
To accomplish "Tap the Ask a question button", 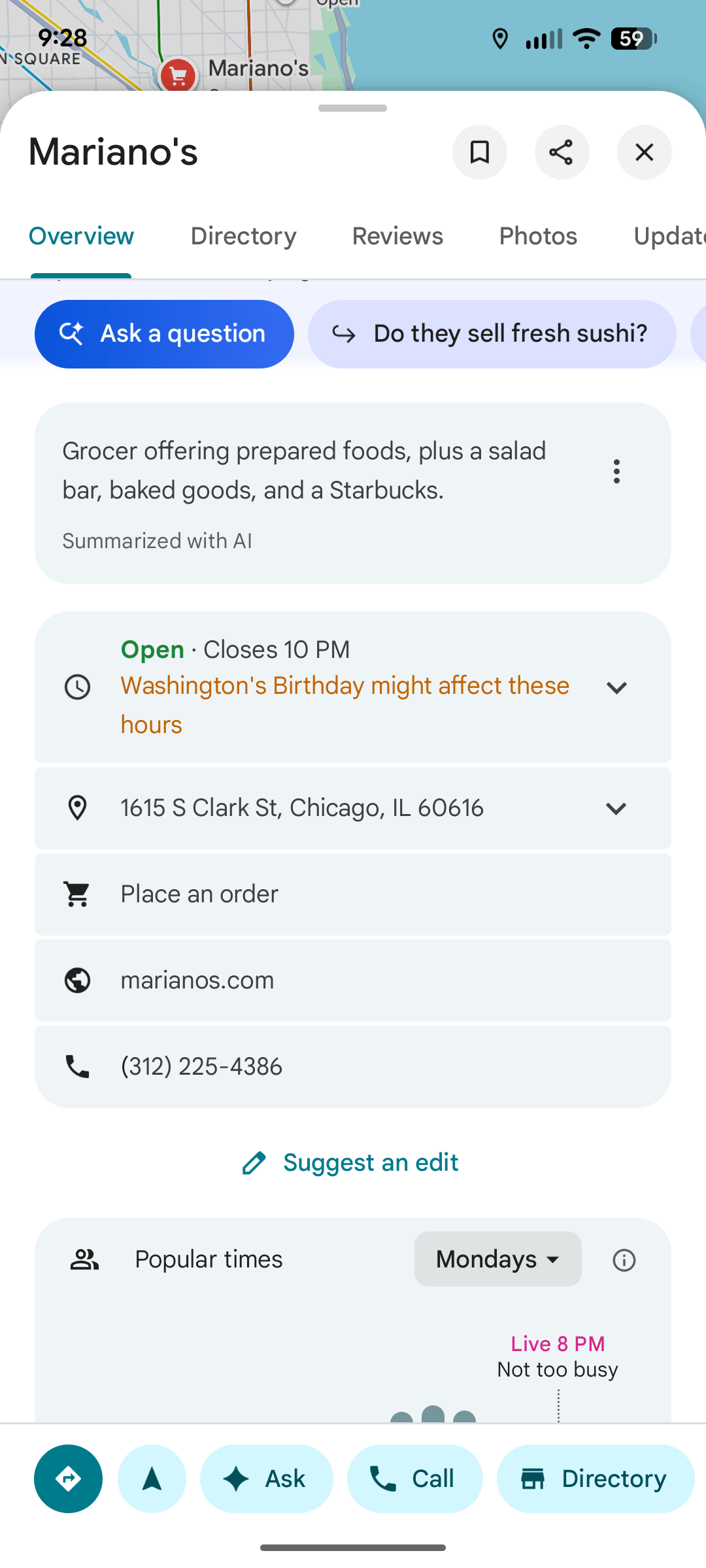I will (x=164, y=334).
